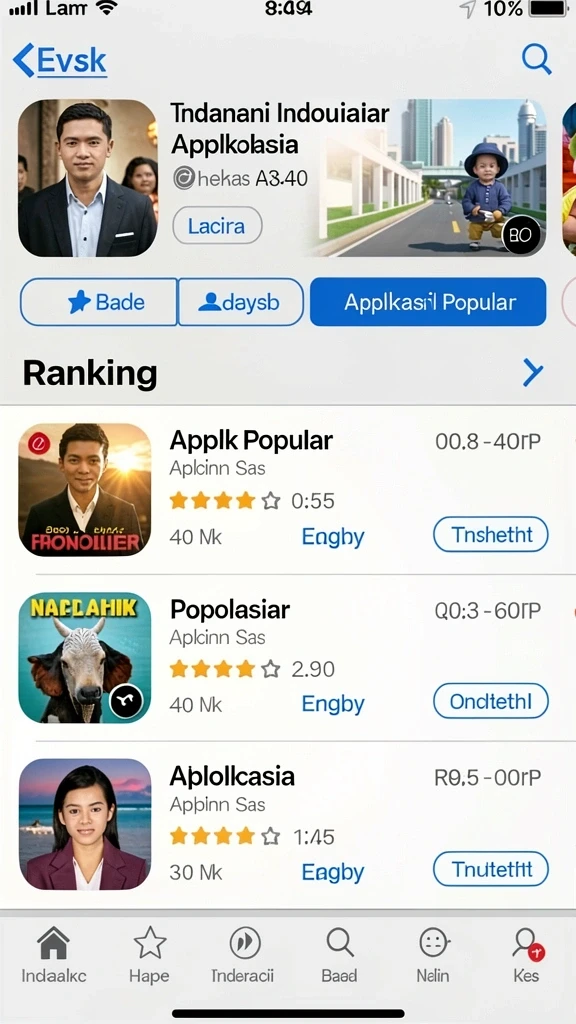
Task: Tap Tnshetht button for Applk Popular
Action: 490,535
